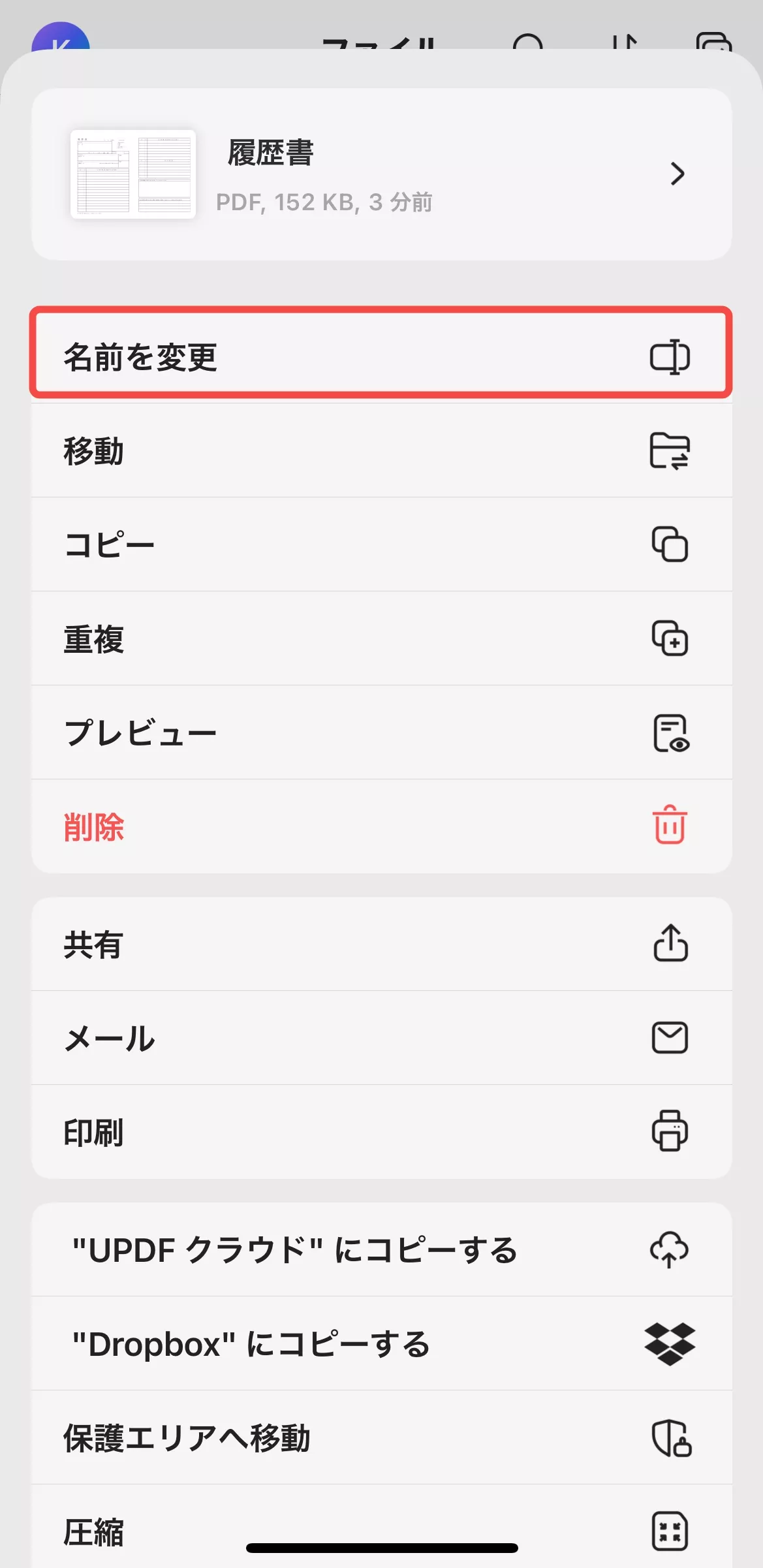
Task: Expand file details via the 履歴書 chevron
Action: 679,174
